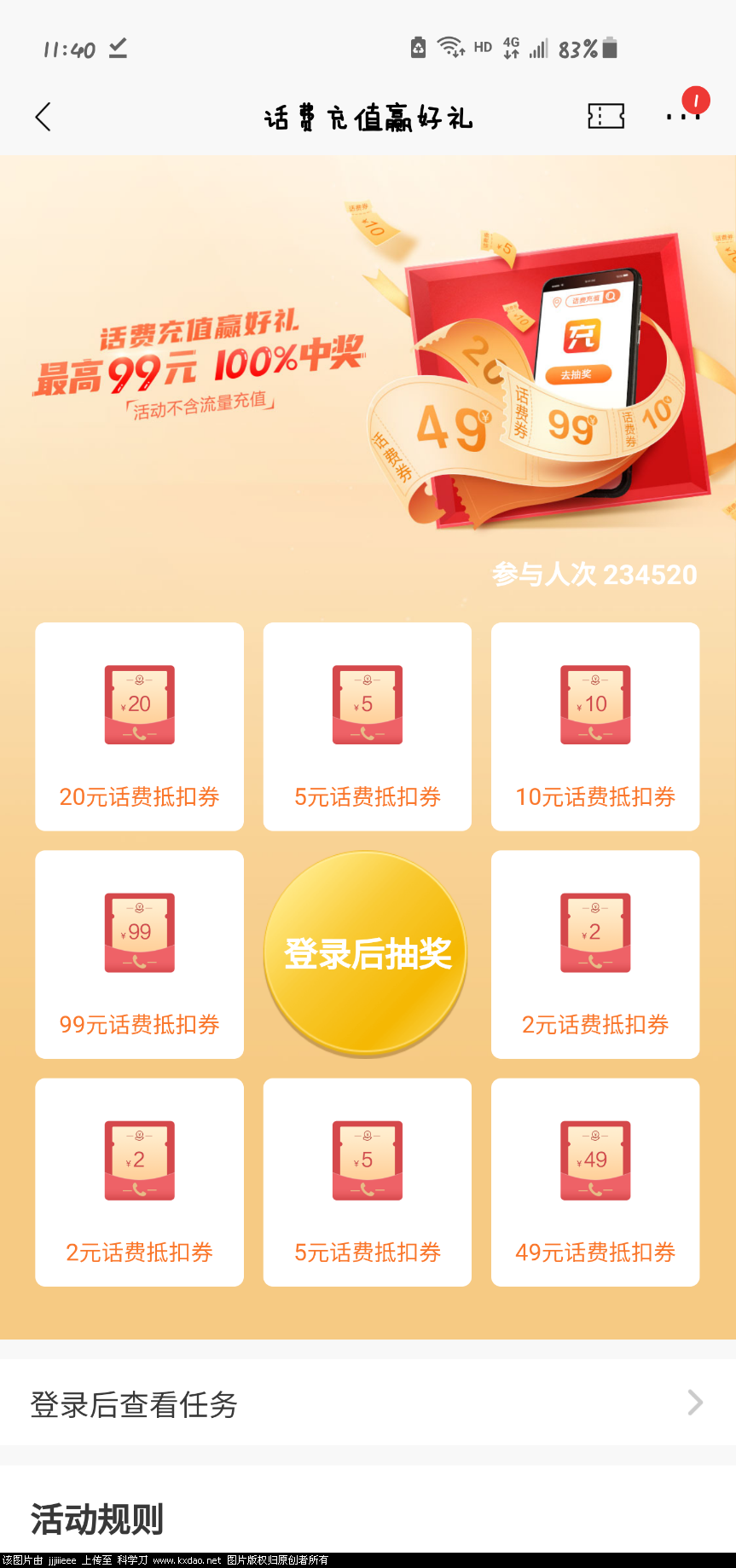
Task: Select the 49元话费抵扣券 prize tile
Action: 594,1182
